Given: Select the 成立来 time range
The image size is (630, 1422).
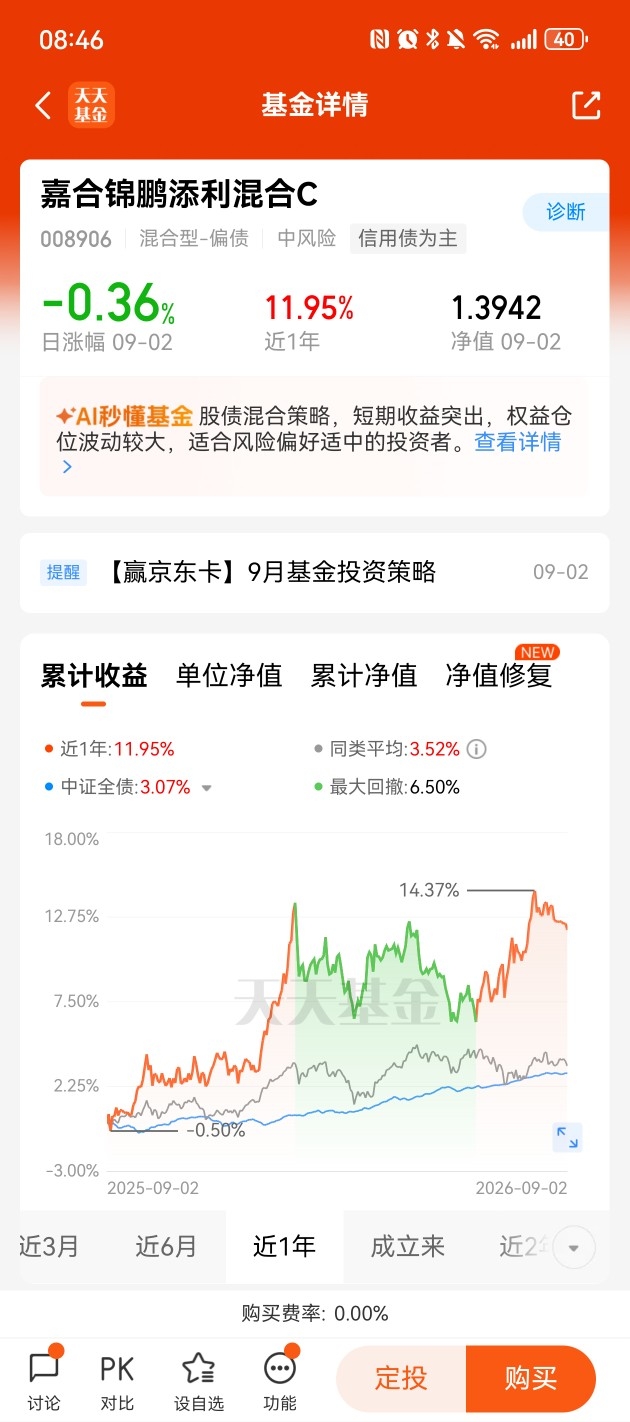Looking at the screenshot, I should click(x=407, y=1247).
